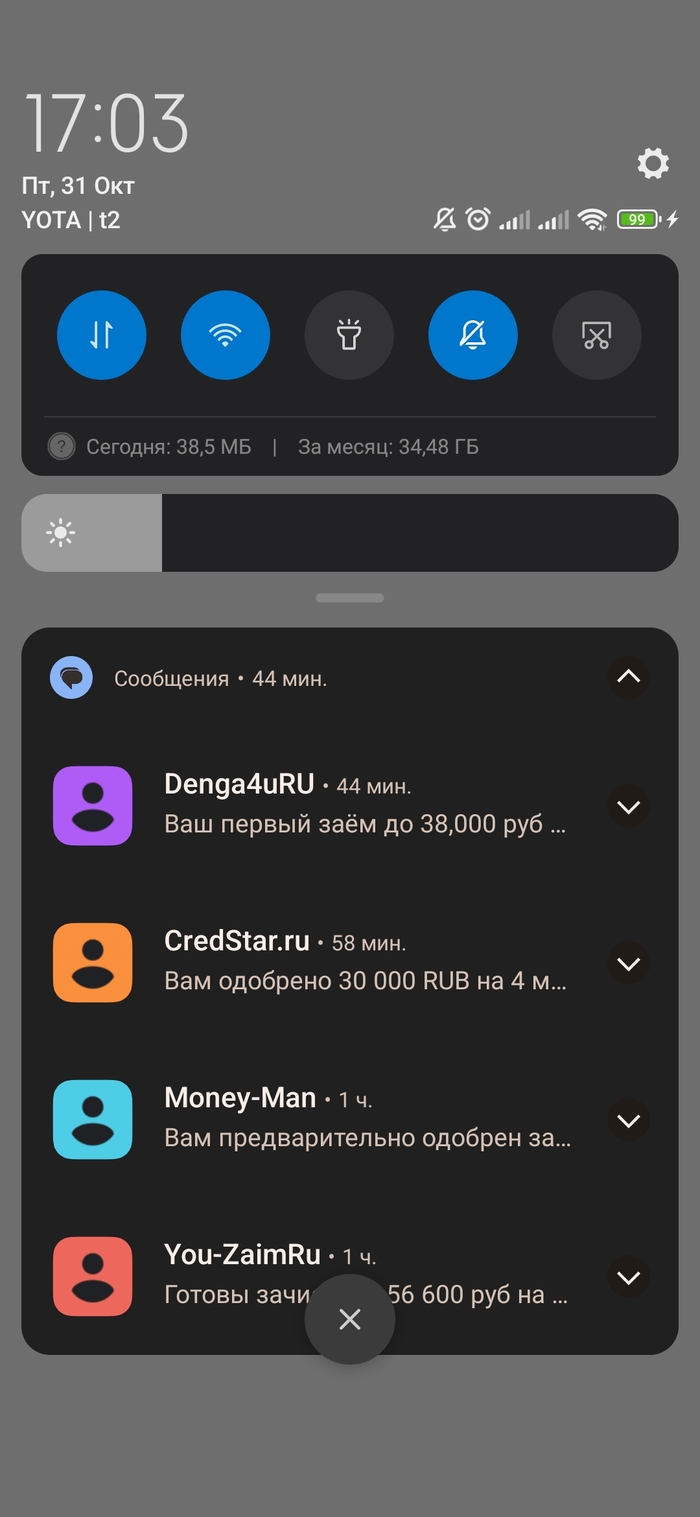Disable the silent mode bell tile
Image resolution: width=700 pixels, height=1517 pixels.
pos(473,336)
